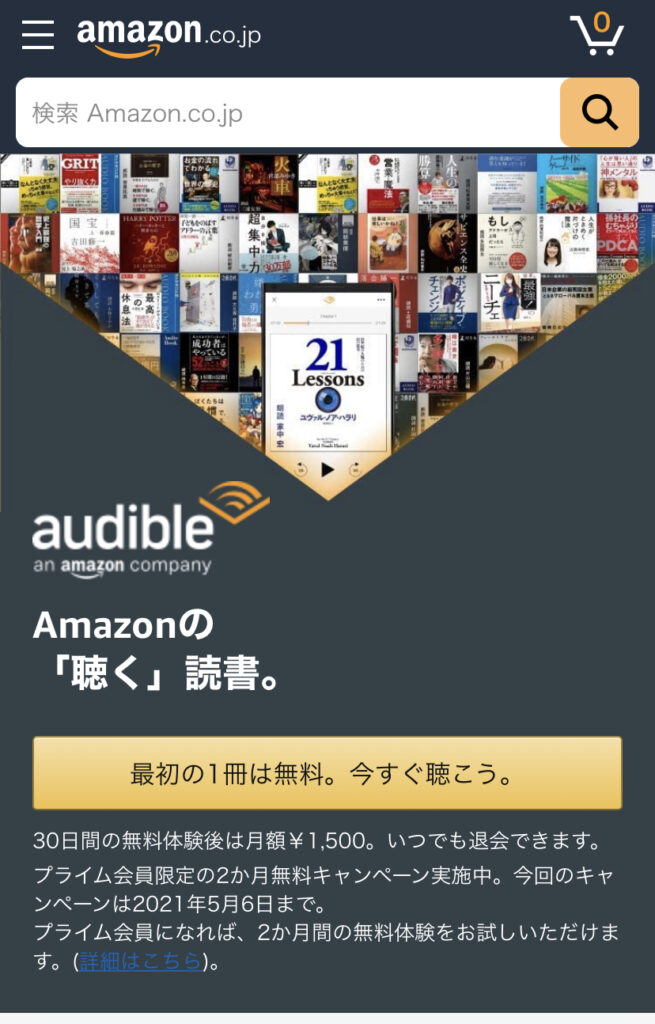Tap the search magnifier button
The height and width of the screenshot is (1024, 655).
coord(599,113)
